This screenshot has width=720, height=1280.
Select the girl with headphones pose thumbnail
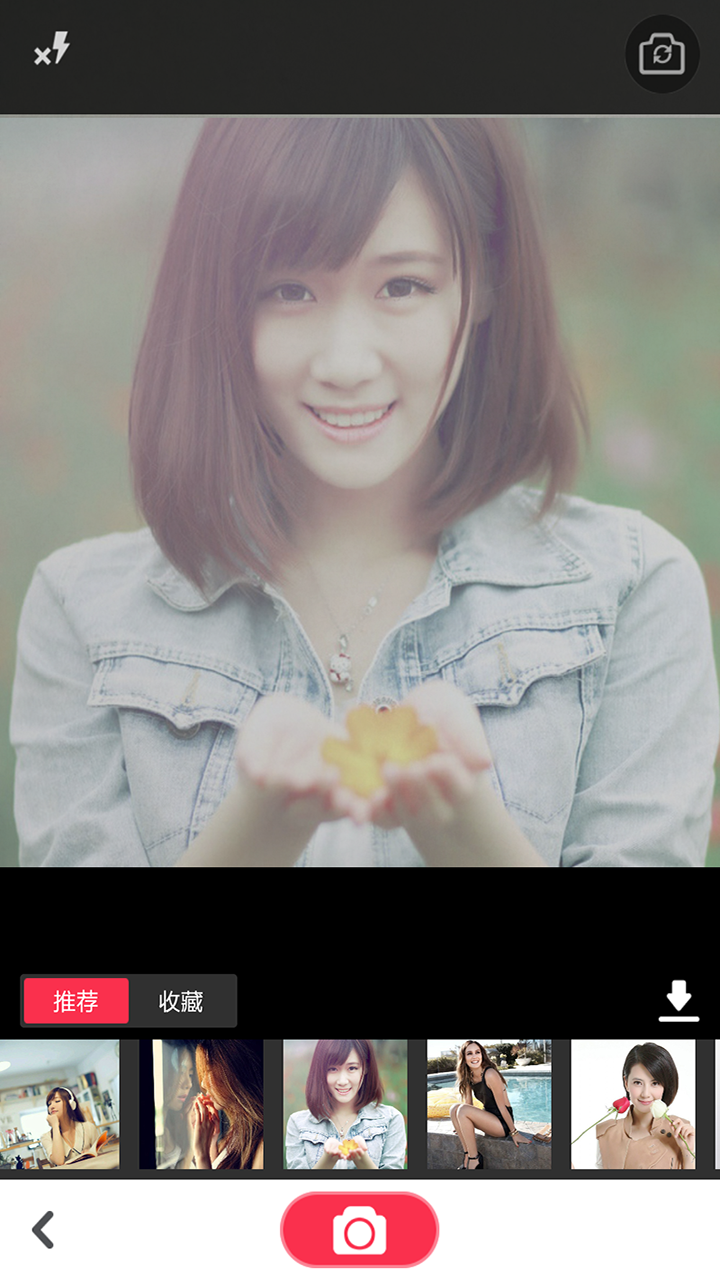click(59, 1104)
